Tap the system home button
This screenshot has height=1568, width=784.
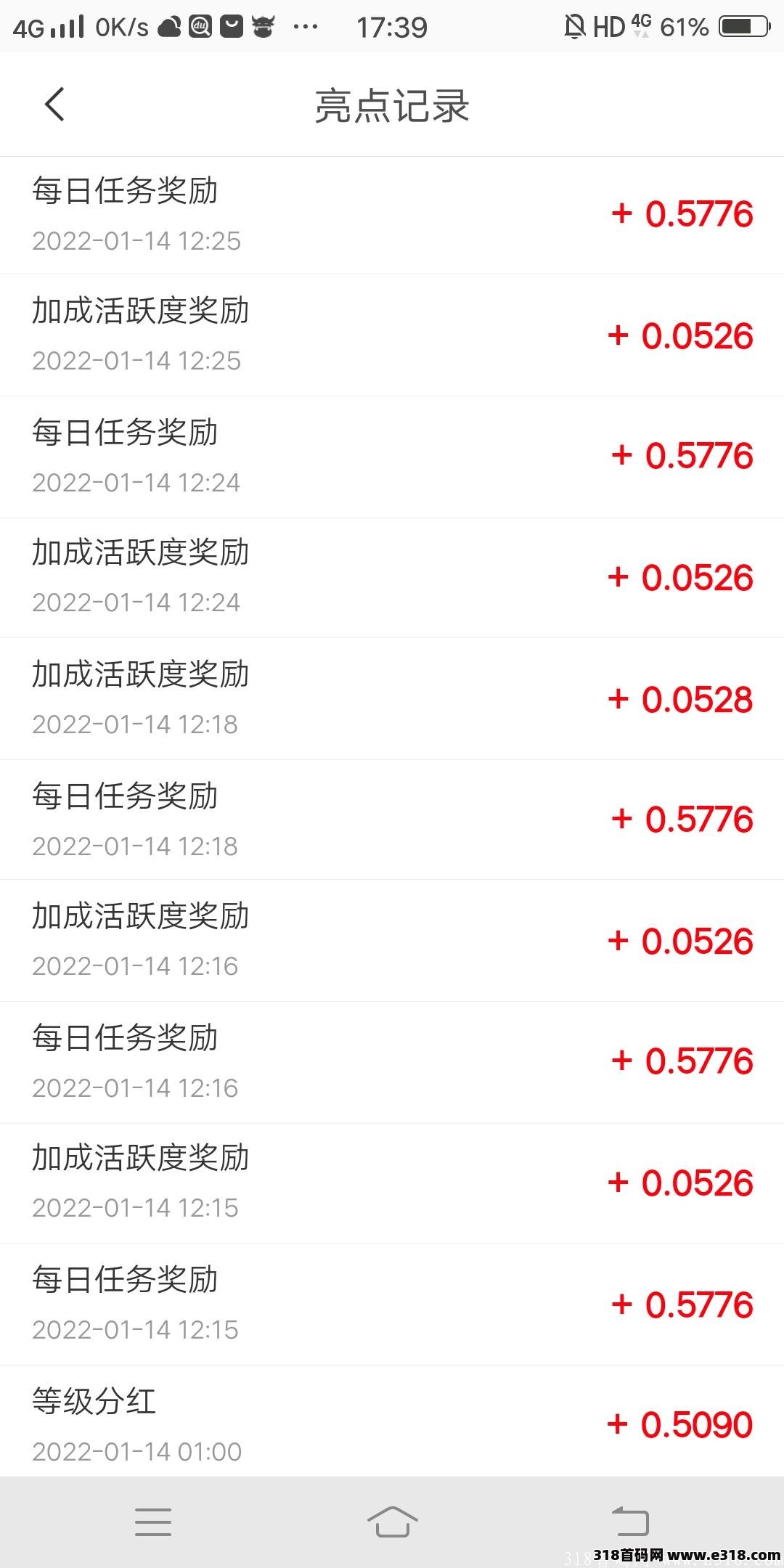click(x=393, y=1522)
